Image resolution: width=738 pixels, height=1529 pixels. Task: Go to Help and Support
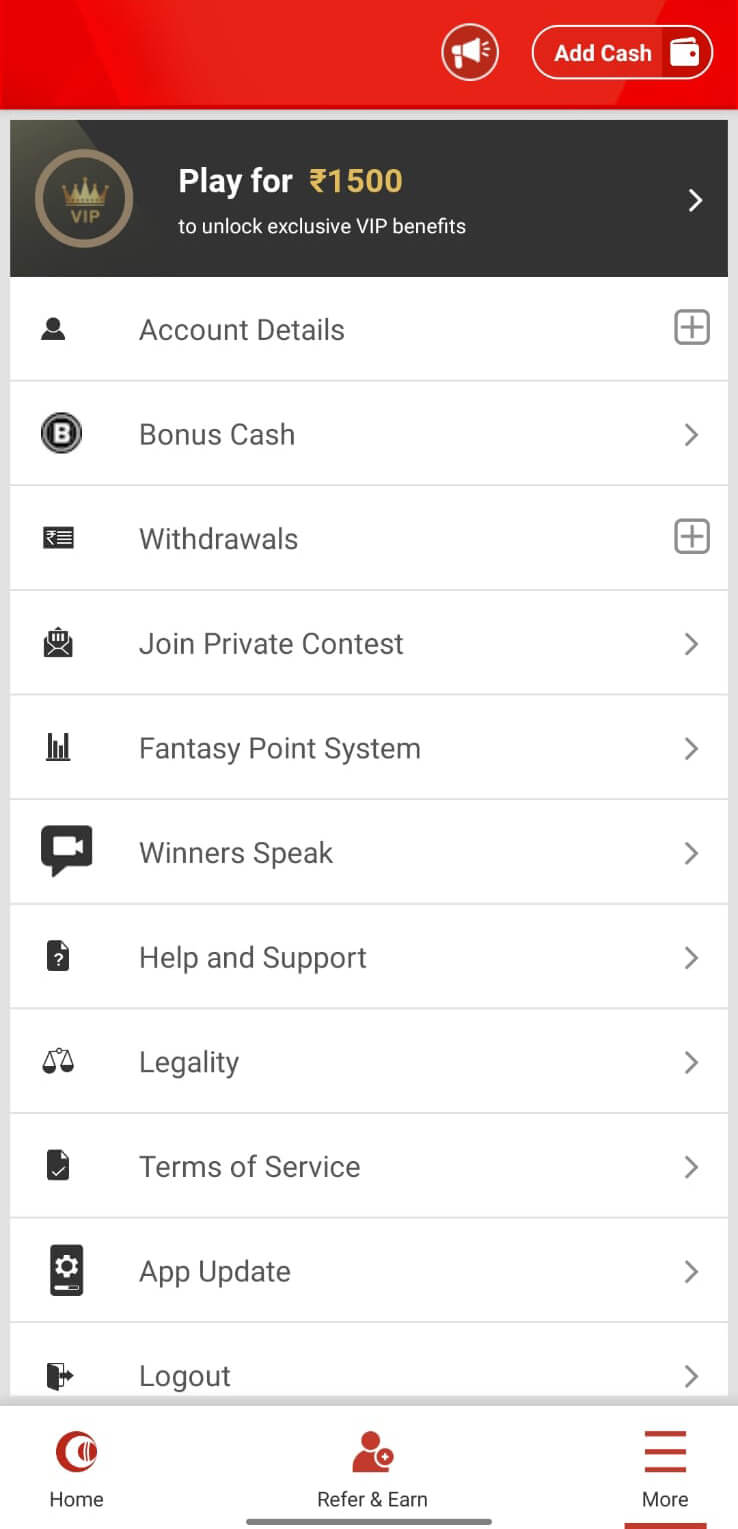pos(369,957)
